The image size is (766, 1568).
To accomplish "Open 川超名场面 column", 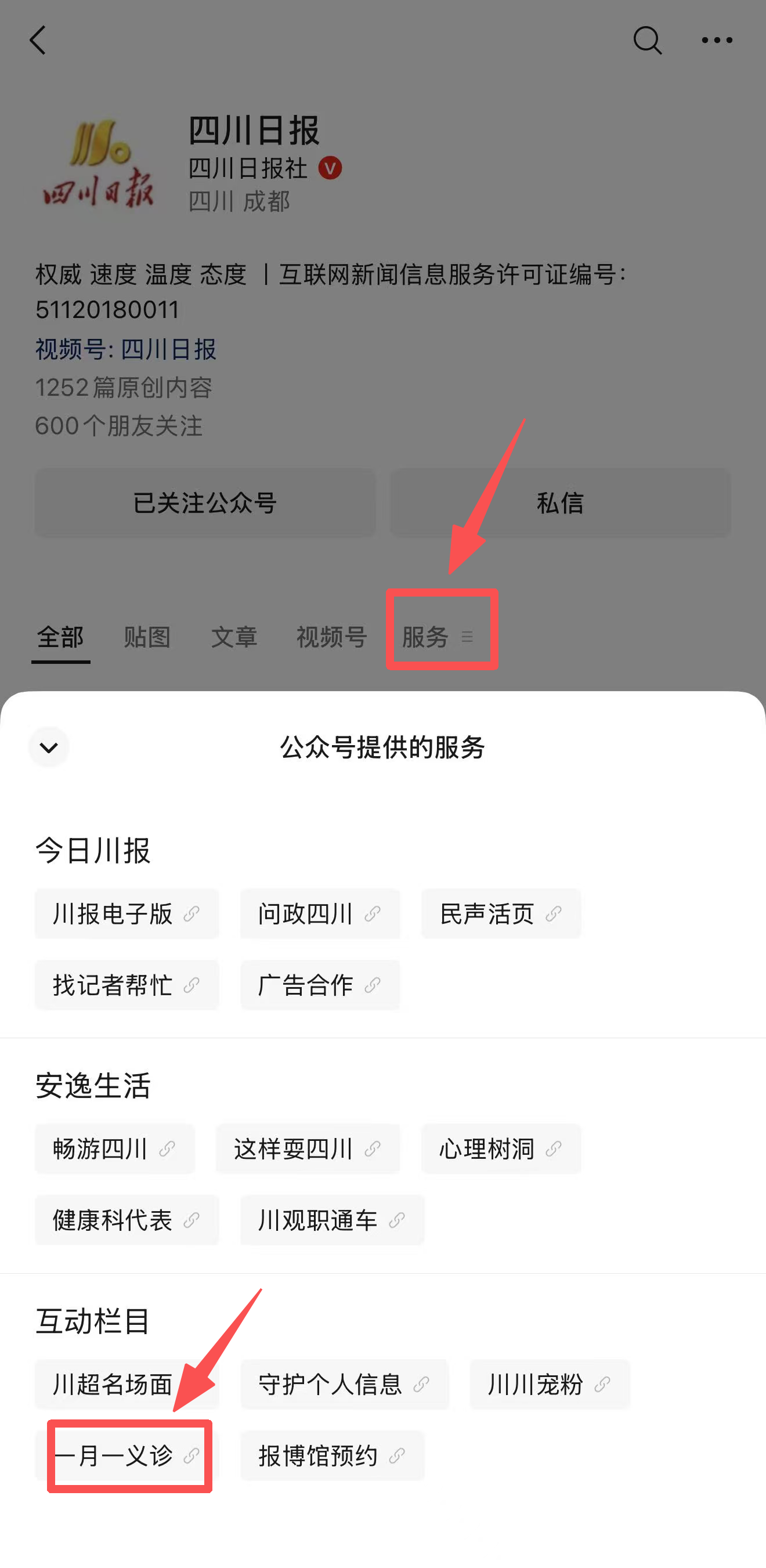I will pos(113,1384).
